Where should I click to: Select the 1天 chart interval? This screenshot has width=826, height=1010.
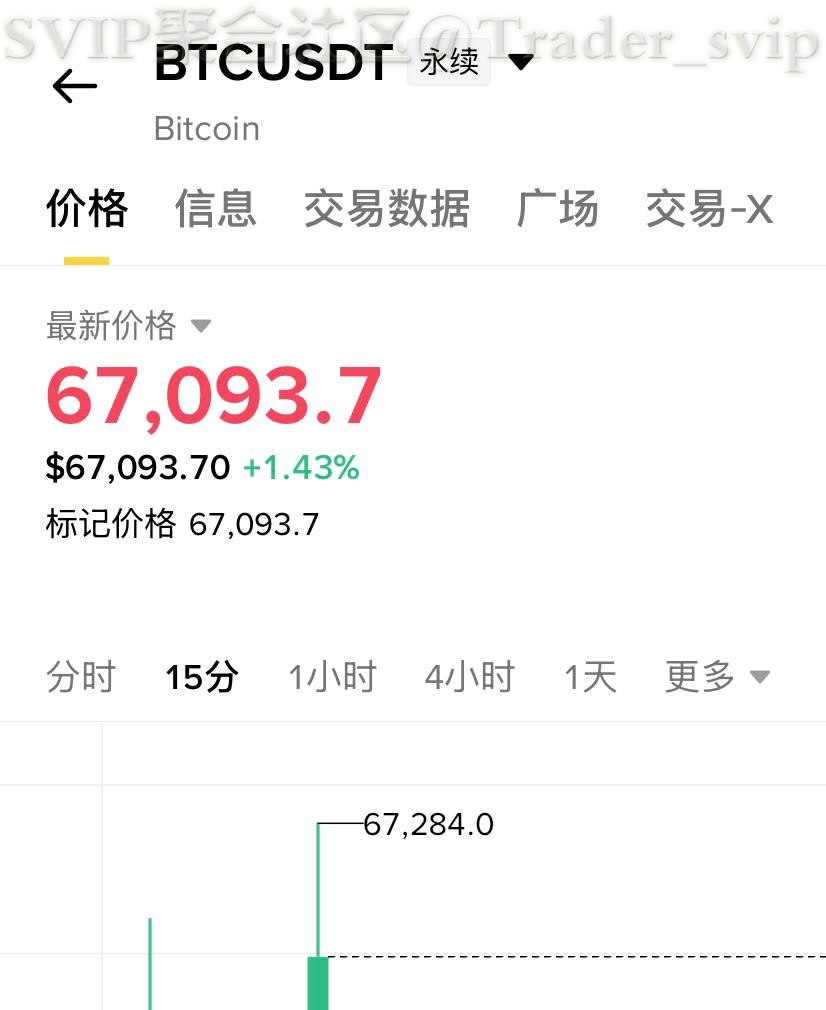[590, 677]
